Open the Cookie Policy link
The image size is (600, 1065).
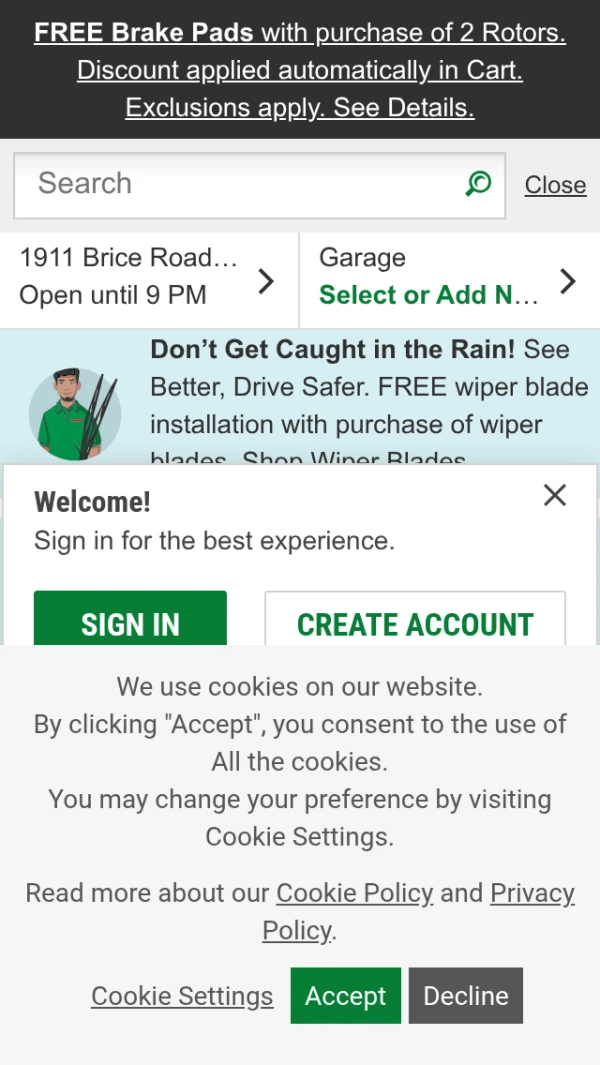355,893
